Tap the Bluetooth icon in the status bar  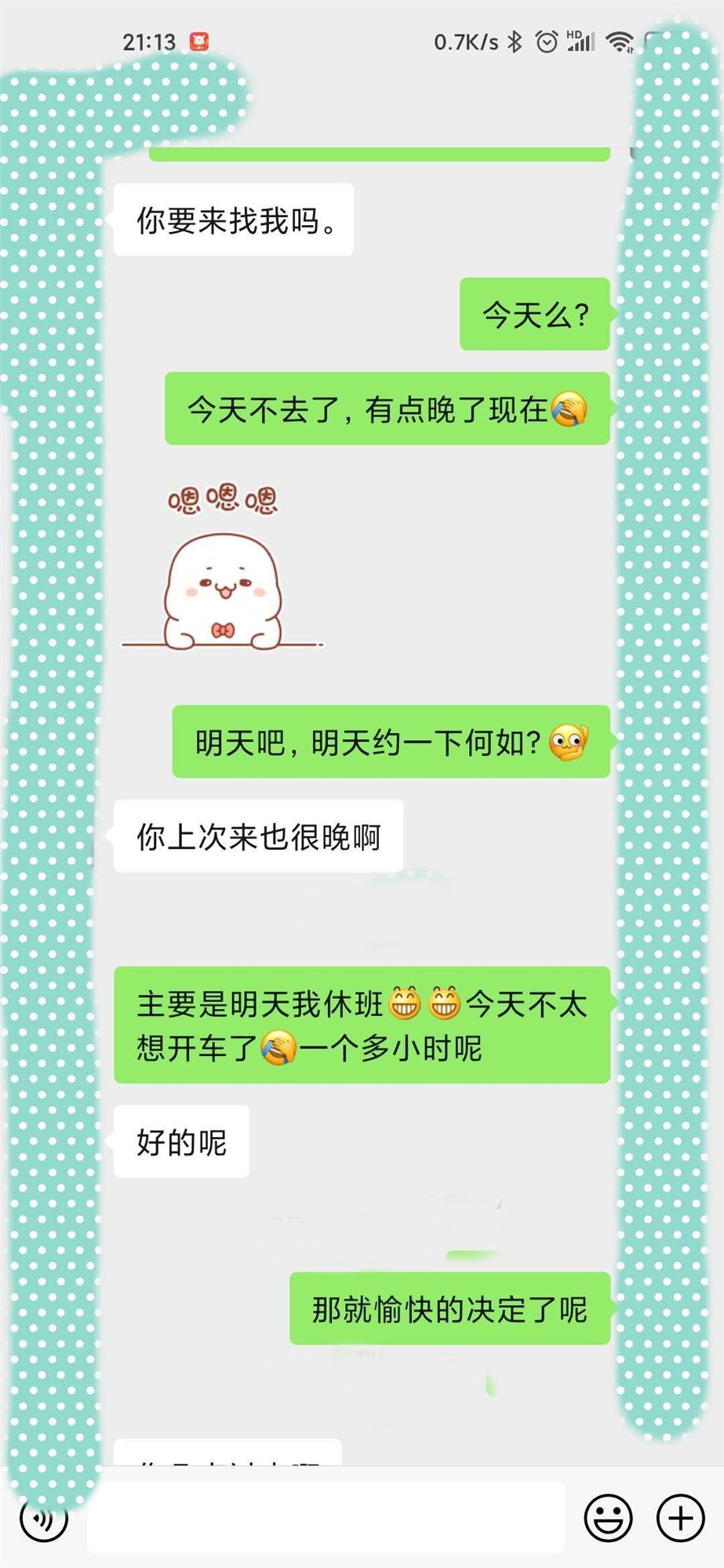514,43
